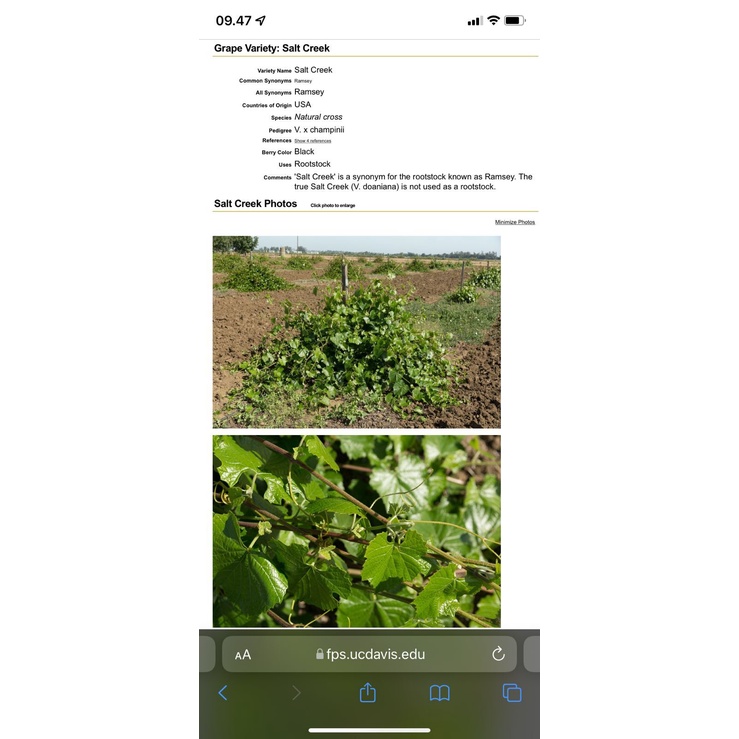Open the AA reader and text options
The image size is (739, 739).
(243, 655)
